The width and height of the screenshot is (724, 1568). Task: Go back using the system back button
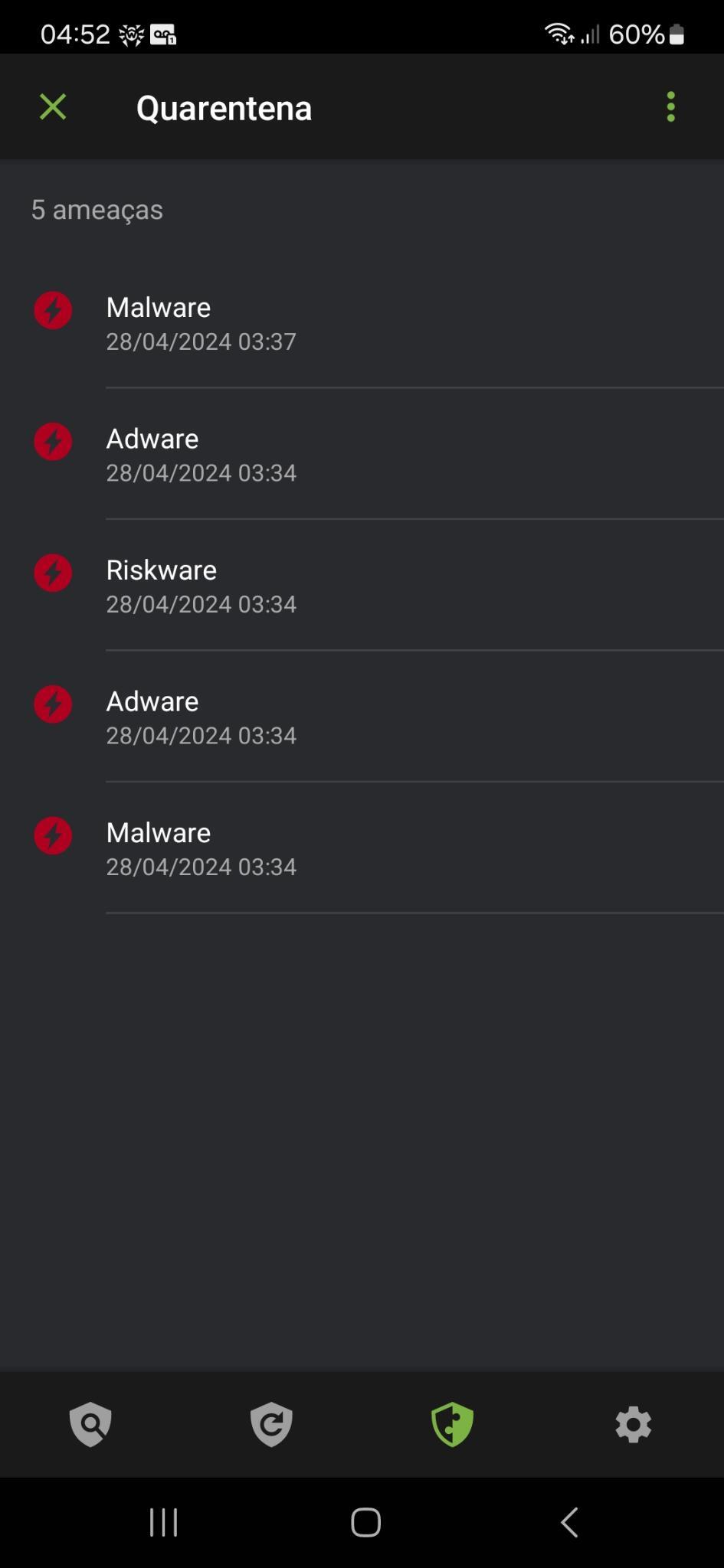point(569,1522)
